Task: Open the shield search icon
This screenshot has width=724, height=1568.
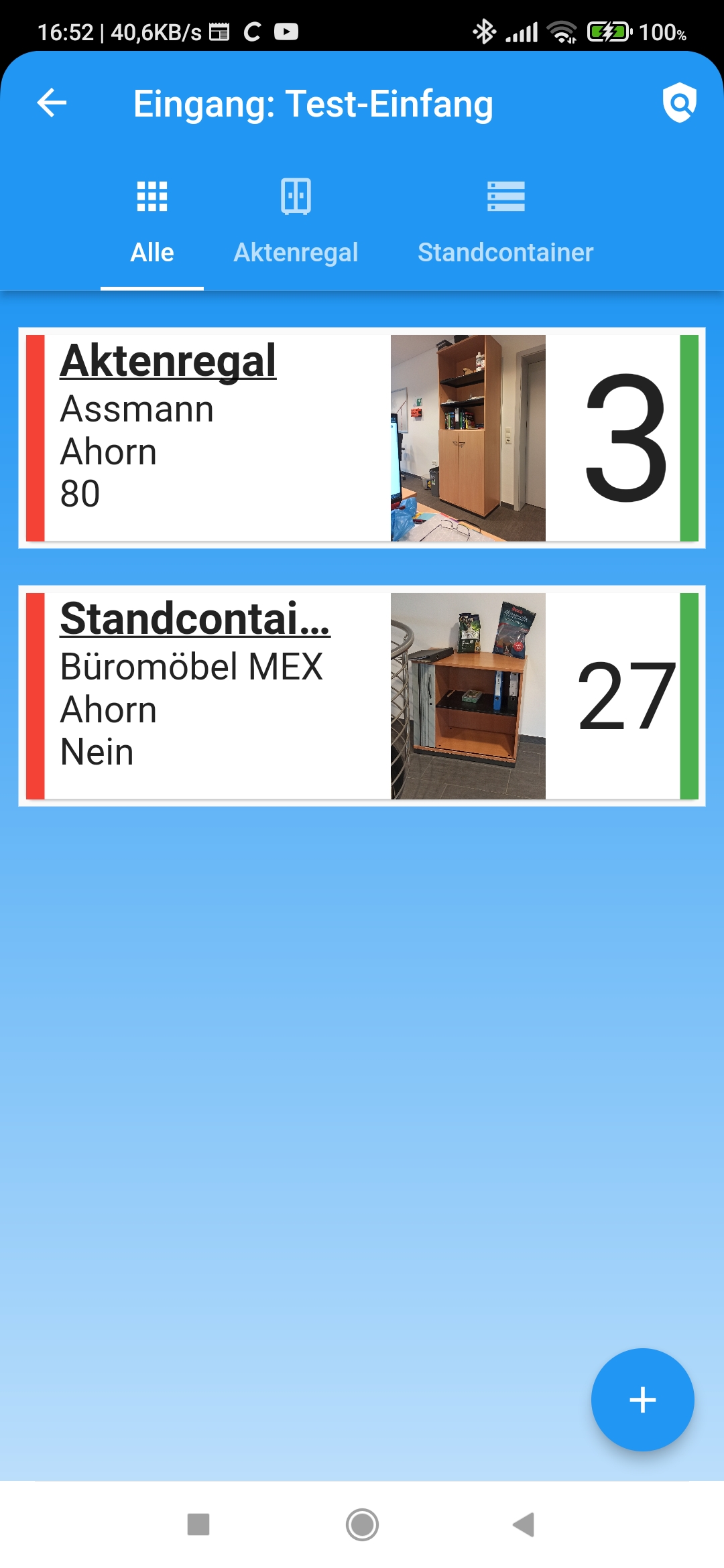Action: pos(679,103)
